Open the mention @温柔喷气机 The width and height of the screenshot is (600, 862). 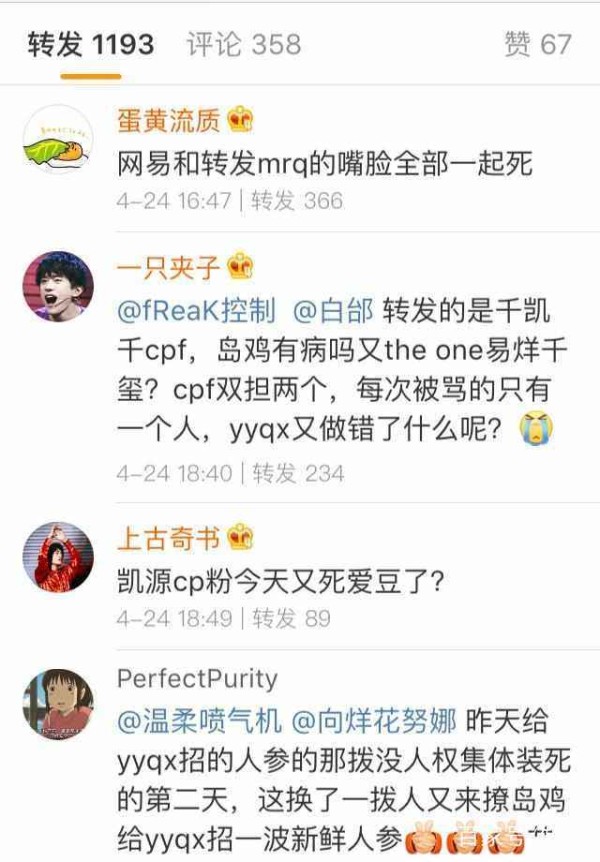coord(198,721)
